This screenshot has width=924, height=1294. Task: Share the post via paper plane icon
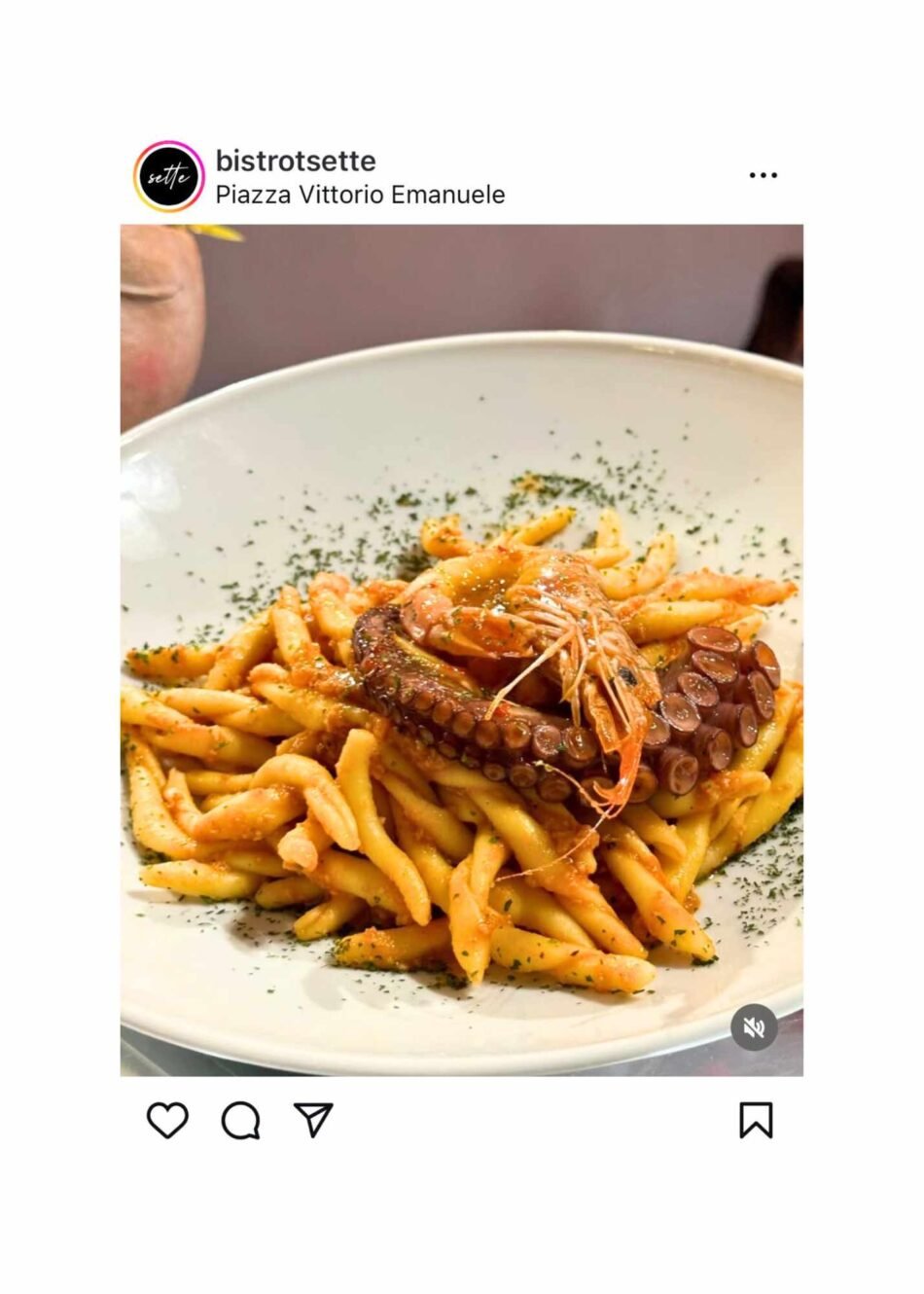(x=313, y=1121)
